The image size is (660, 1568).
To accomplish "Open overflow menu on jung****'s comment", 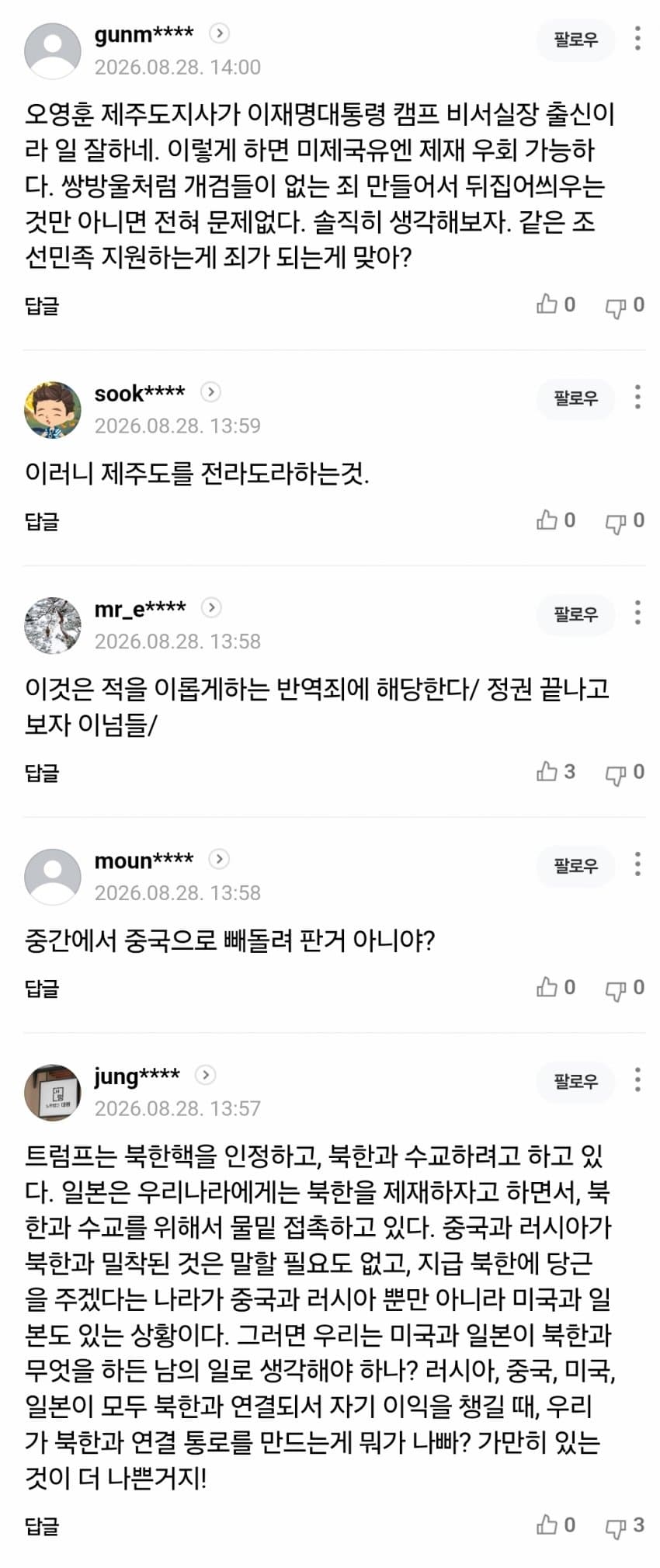I will click(x=637, y=1080).
